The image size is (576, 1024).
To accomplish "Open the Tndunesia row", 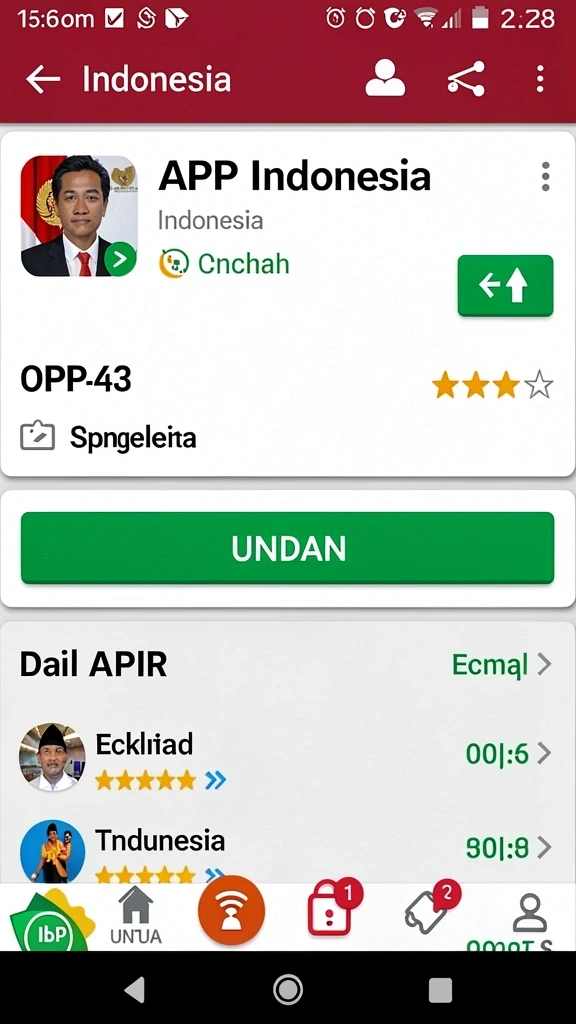I will (x=287, y=849).
